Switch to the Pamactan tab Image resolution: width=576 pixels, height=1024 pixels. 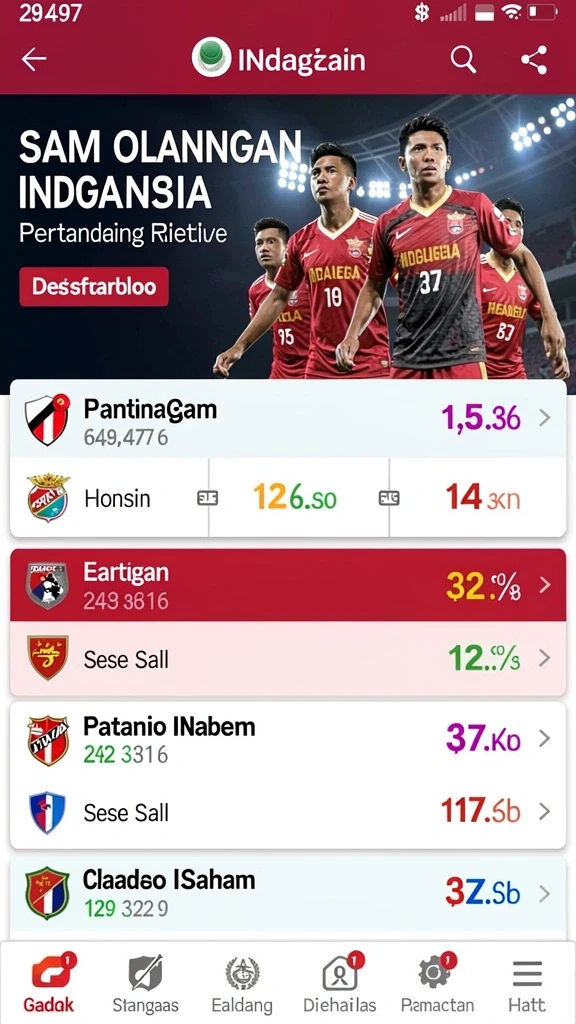436,983
